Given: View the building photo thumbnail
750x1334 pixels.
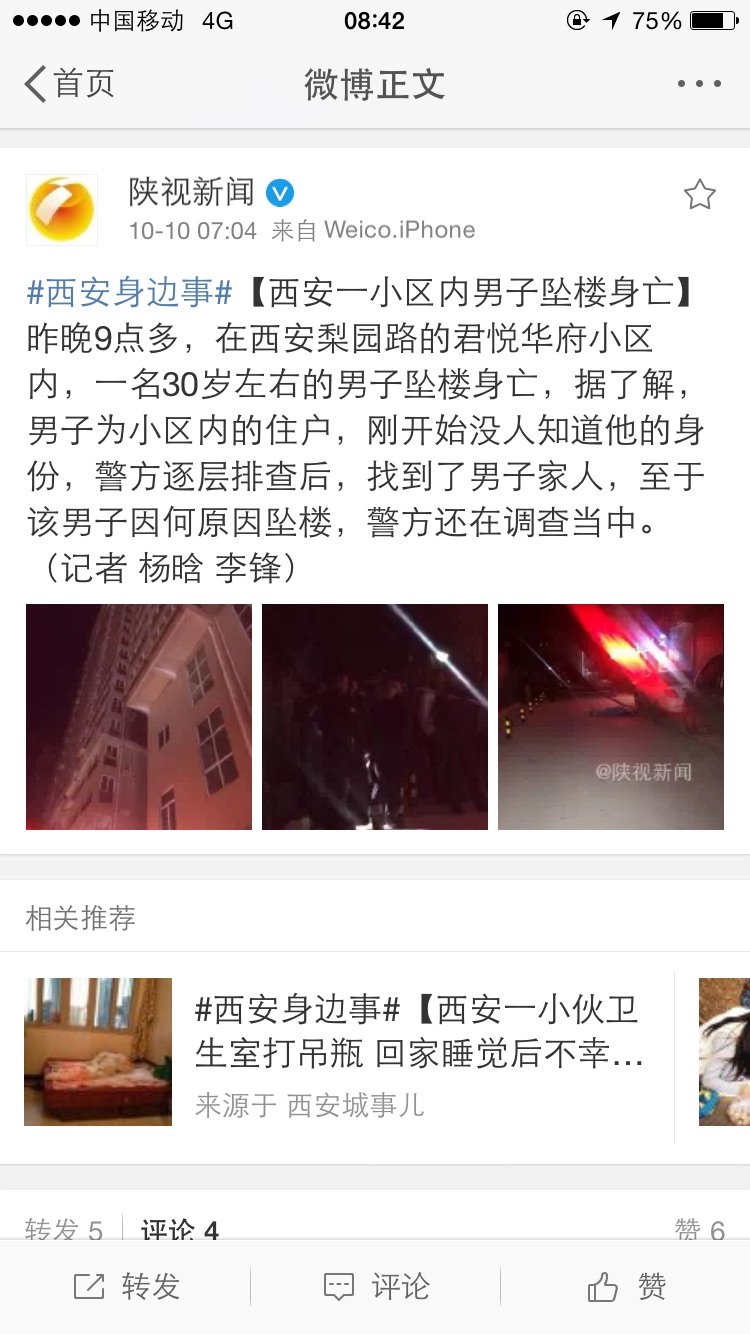Looking at the screenshot, I should pyautogui.click(x=139, y=717).
